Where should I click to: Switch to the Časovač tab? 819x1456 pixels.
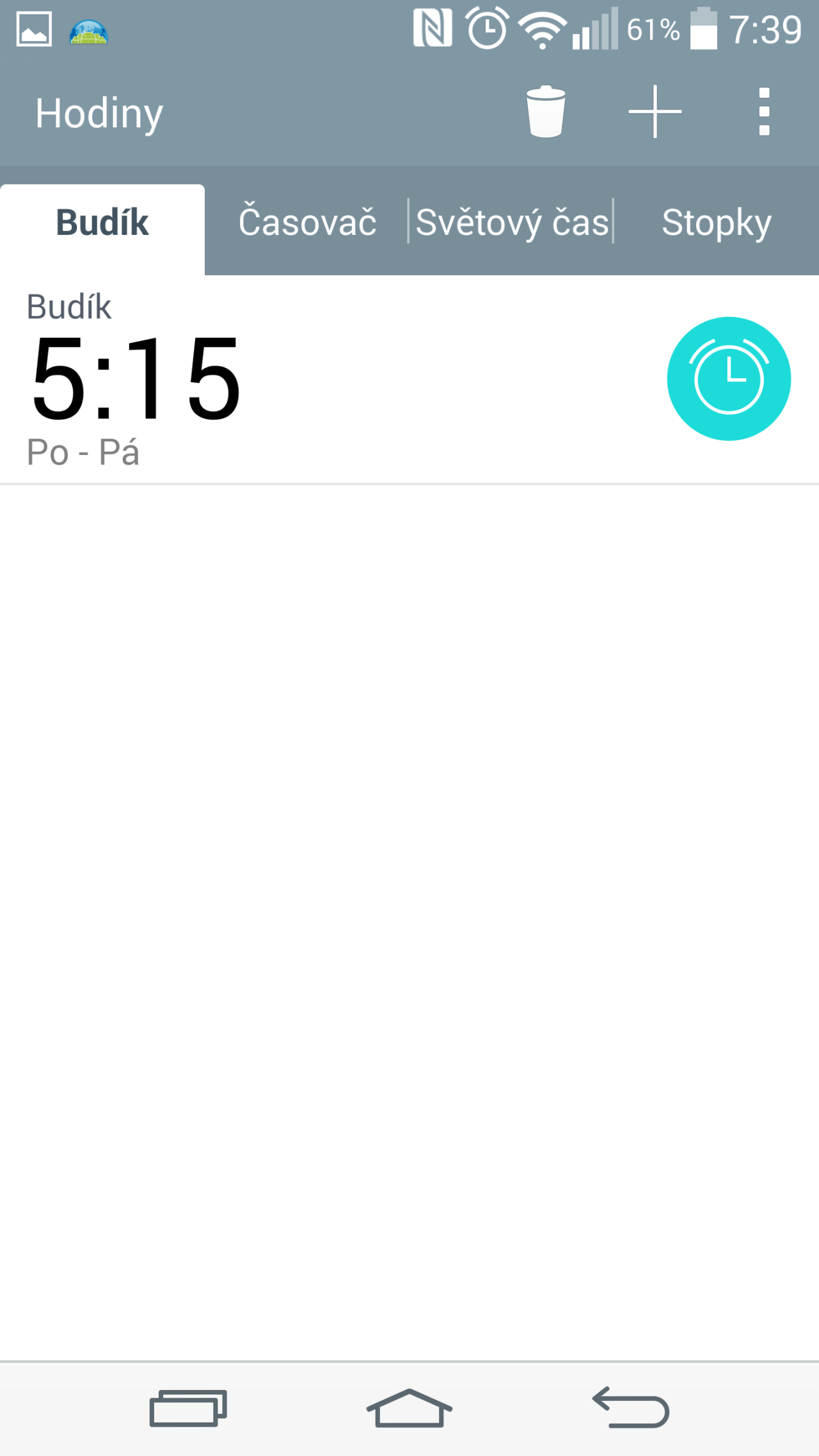pos(307,223)
